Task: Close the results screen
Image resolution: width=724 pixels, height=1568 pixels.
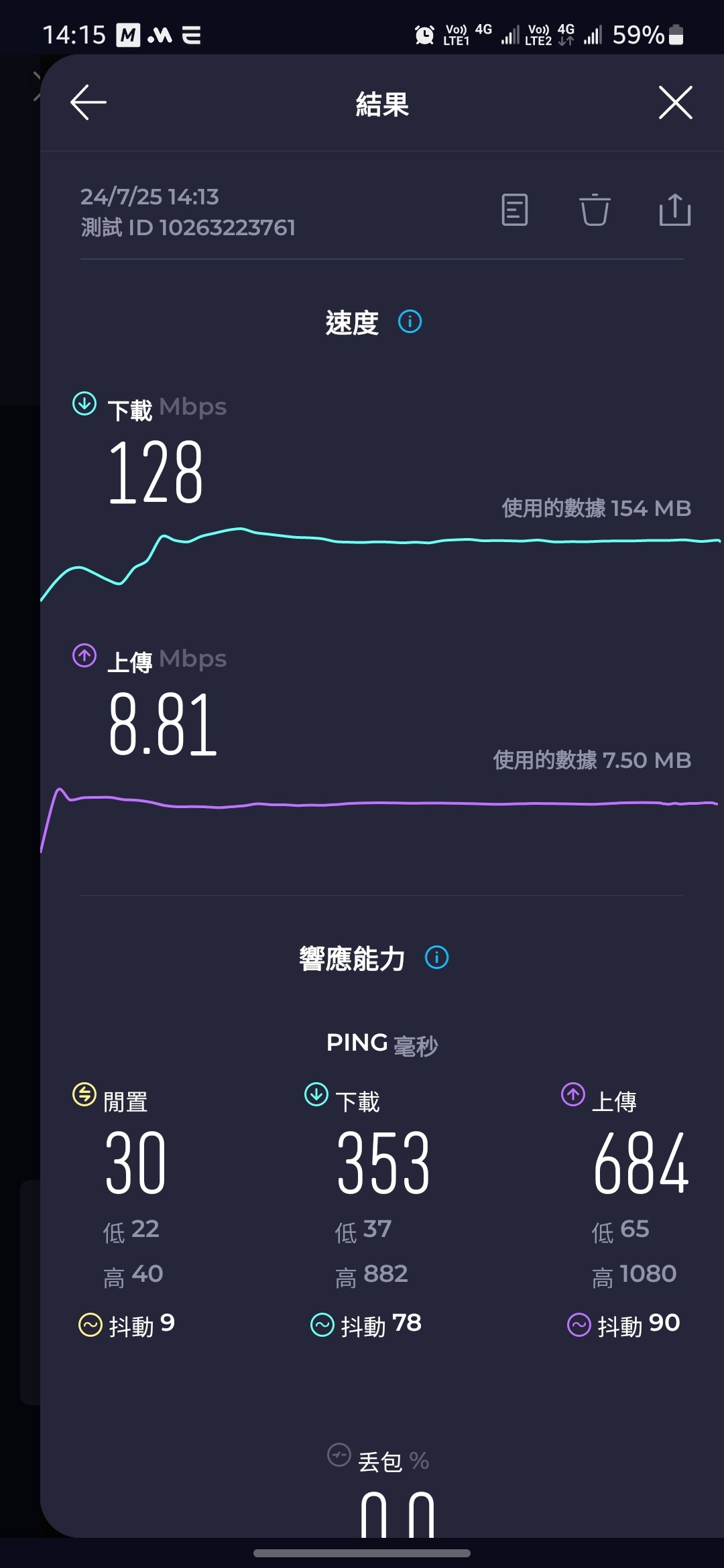Action: 675,103
